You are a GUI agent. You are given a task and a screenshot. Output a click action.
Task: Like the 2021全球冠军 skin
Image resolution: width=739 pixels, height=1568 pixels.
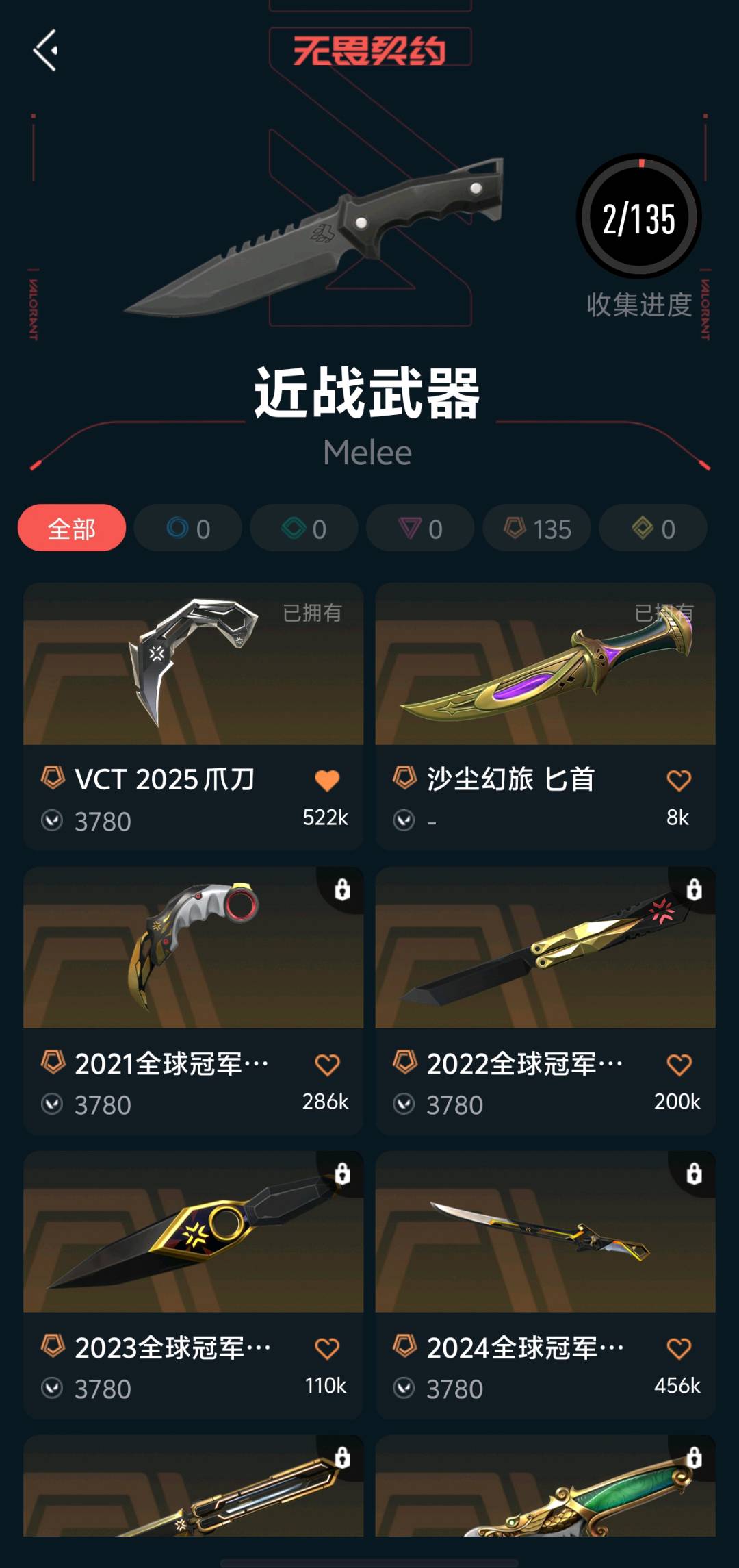[327, 1065]
